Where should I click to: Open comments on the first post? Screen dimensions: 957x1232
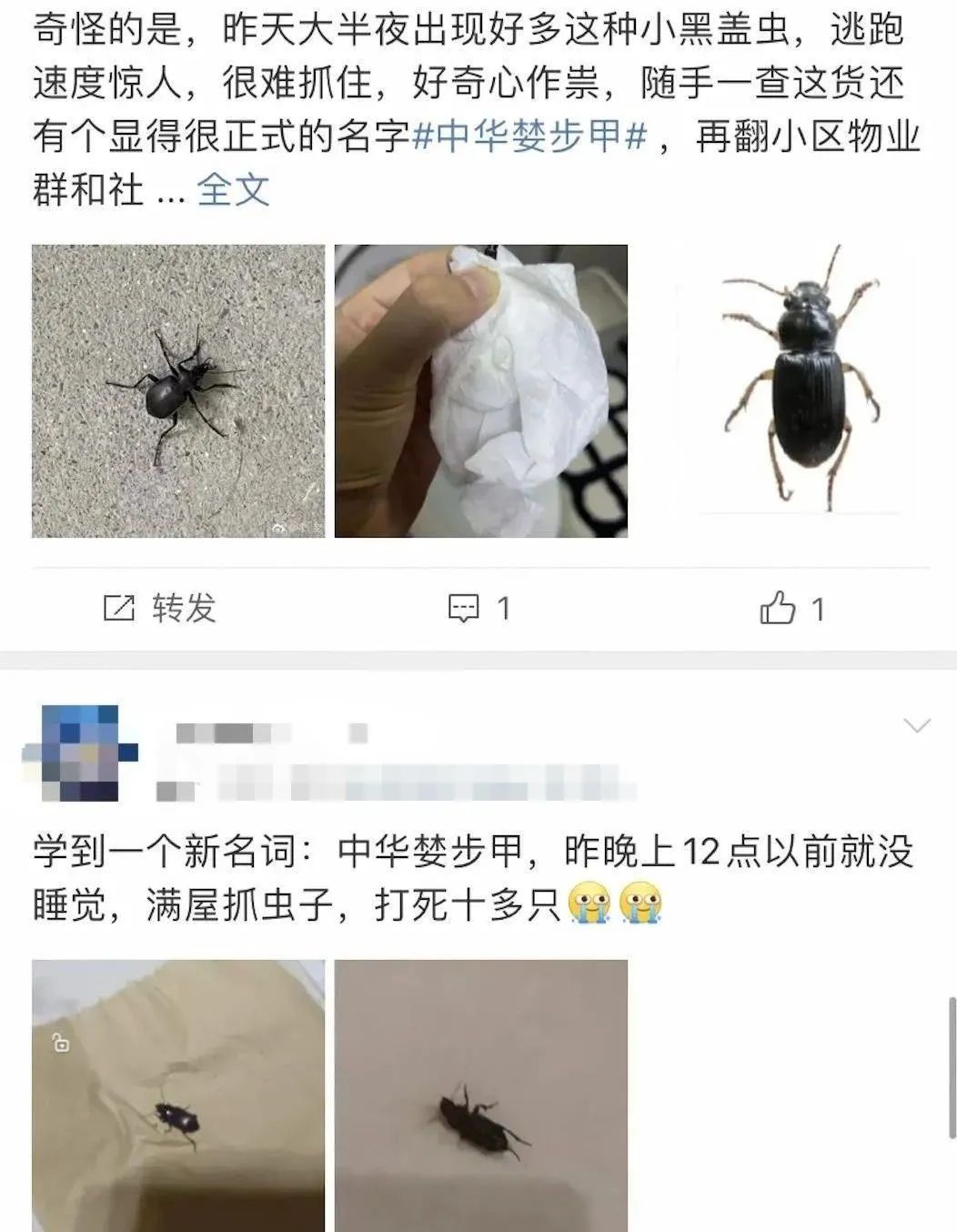(x=478, y=608)
